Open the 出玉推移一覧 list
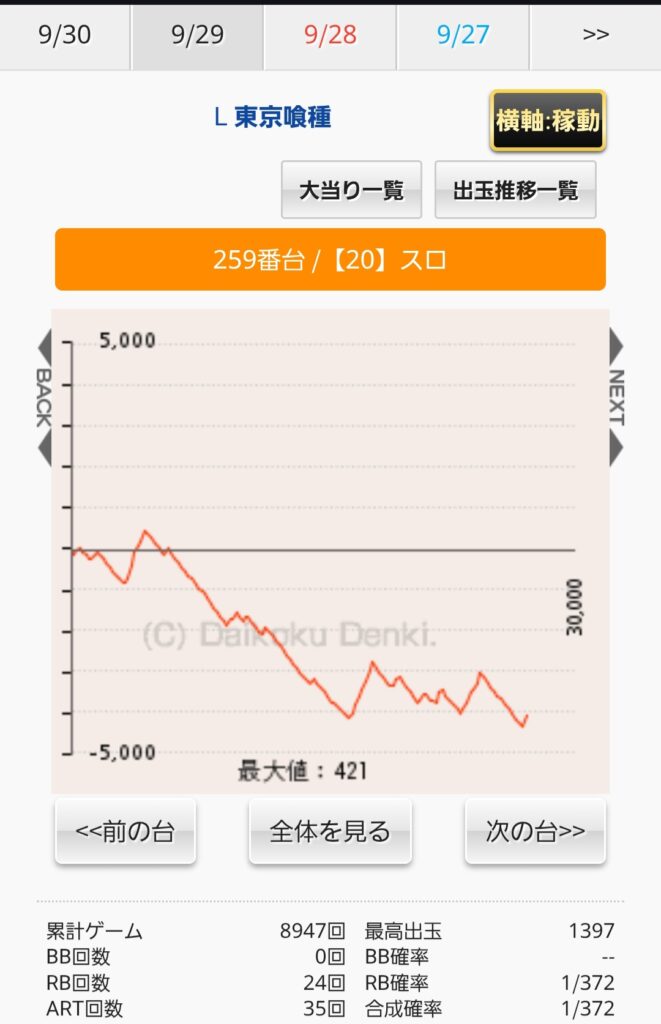Image resolution: width=661 pixels, height=1024 pixels. 515,190
